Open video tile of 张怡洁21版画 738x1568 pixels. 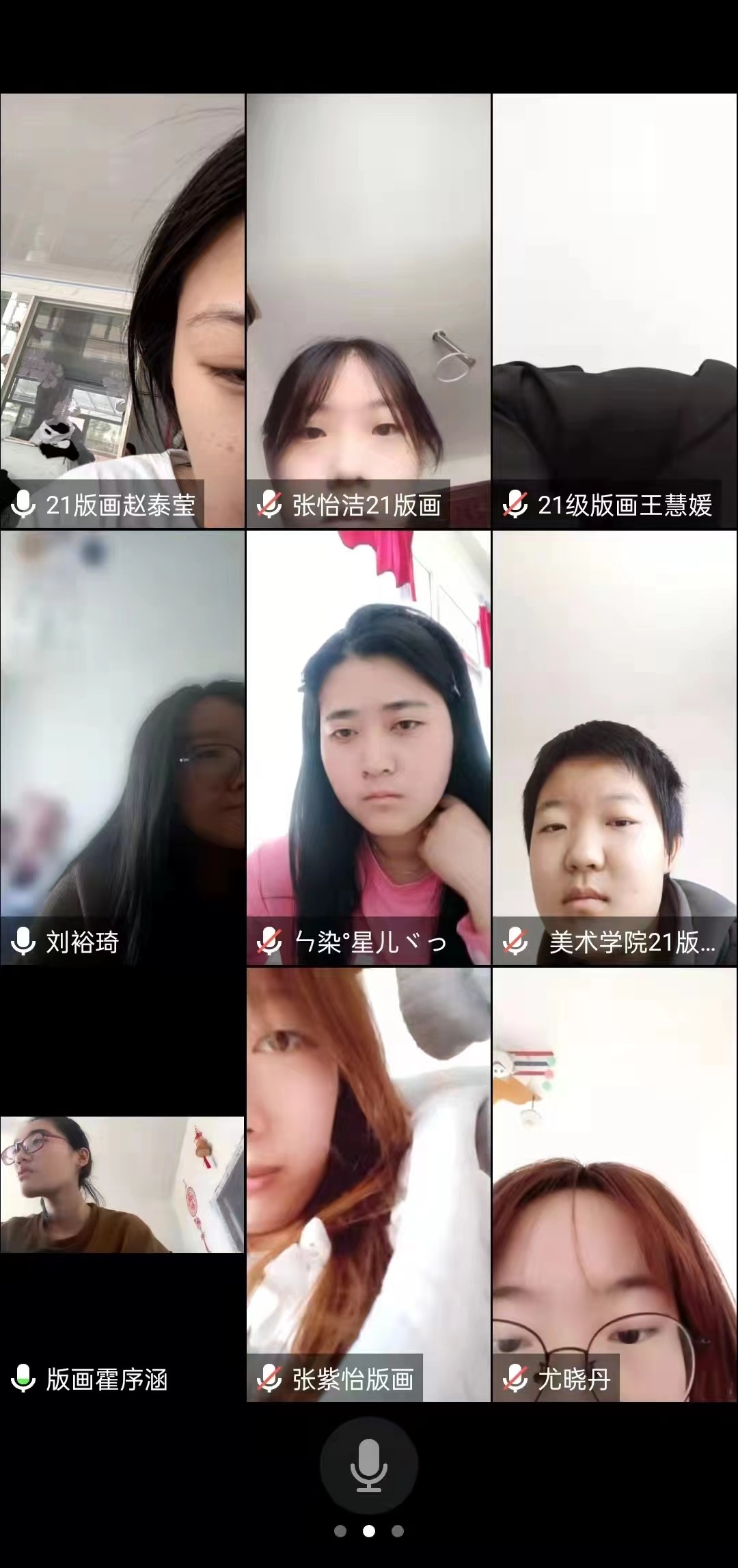368,311
